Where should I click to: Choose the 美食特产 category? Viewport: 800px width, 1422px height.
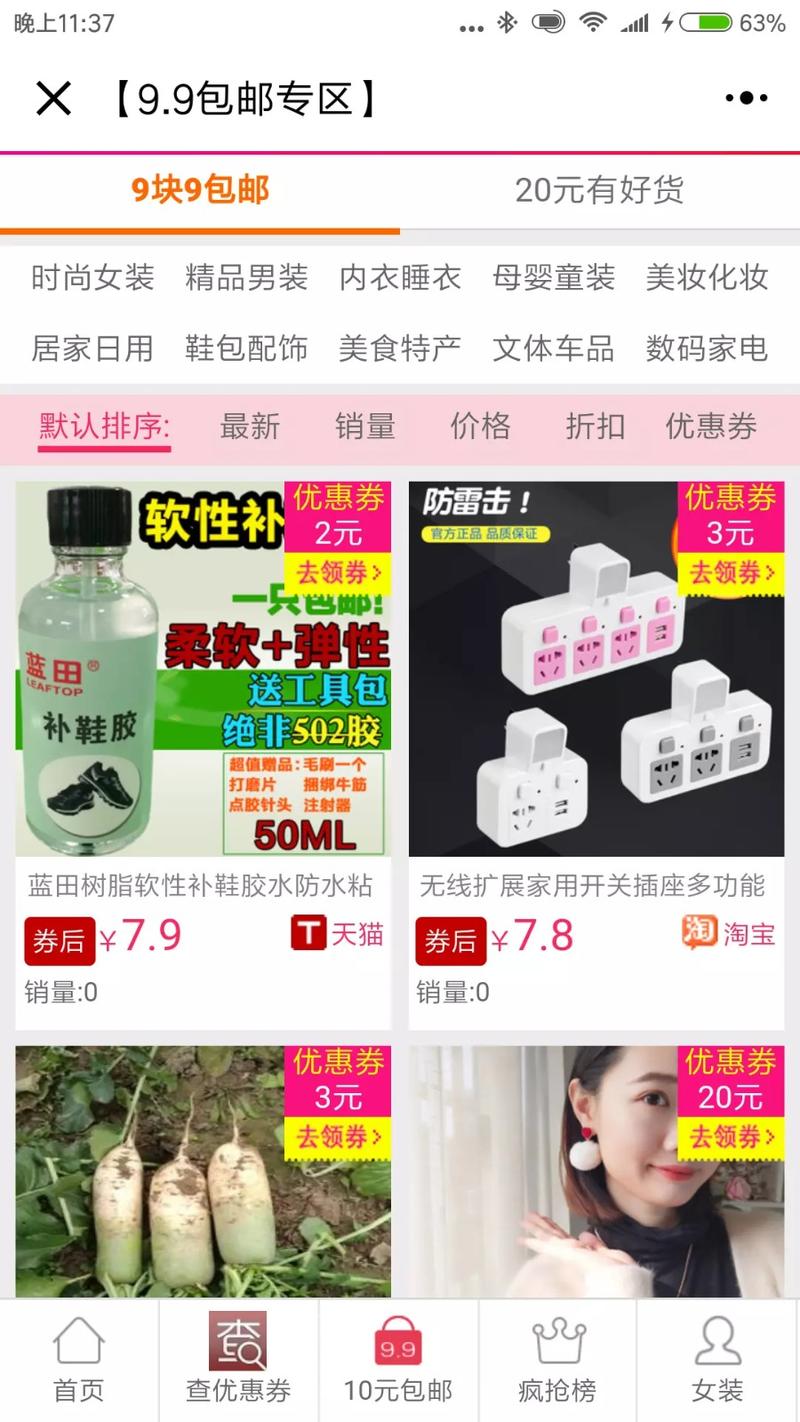point(399,348)
